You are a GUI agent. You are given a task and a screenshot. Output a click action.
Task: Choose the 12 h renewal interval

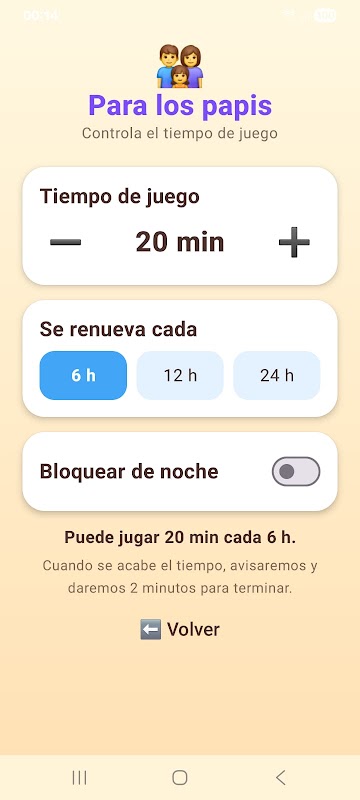(x=180, y=376)
